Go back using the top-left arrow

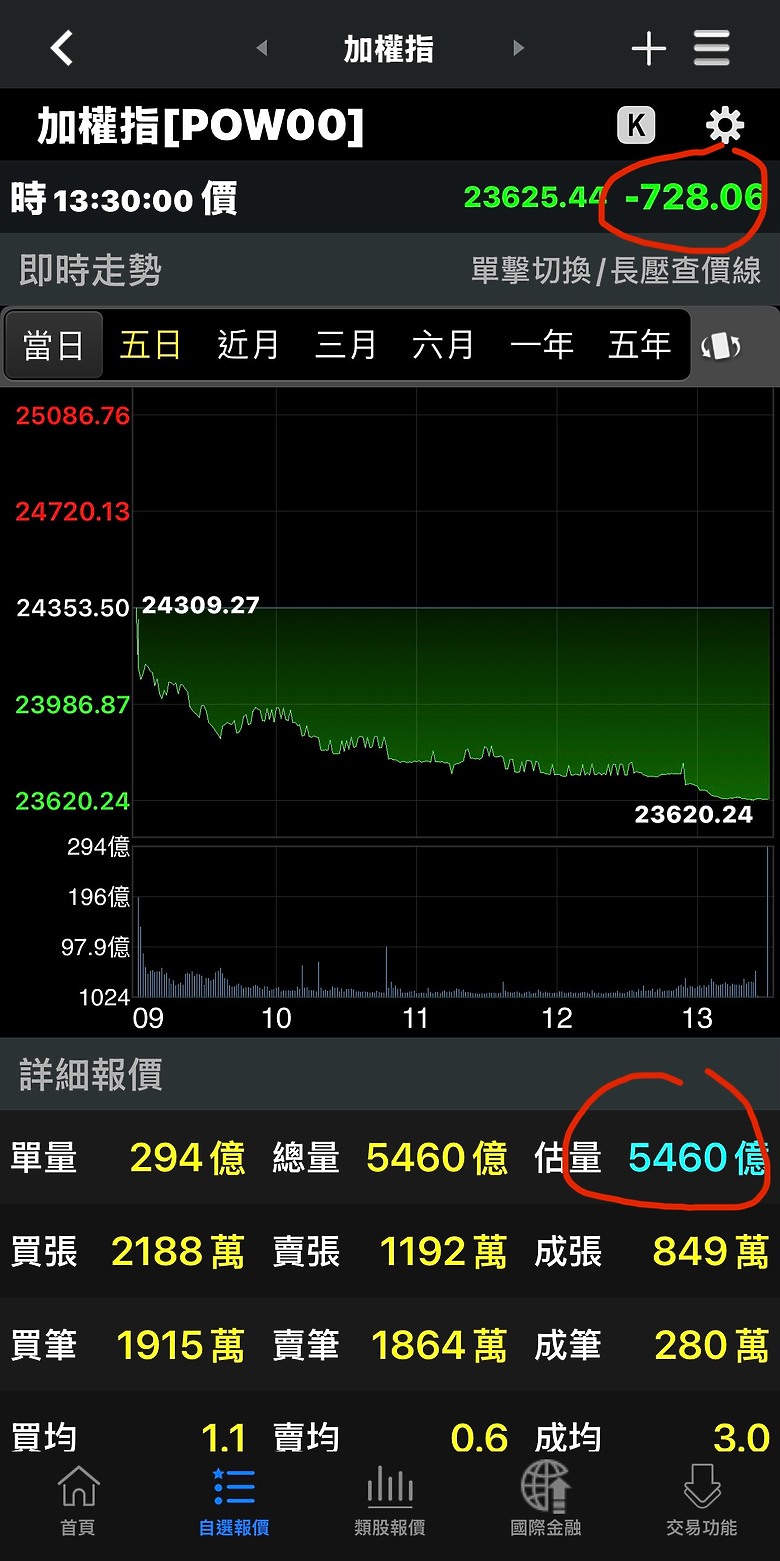pyautogui.click(x=62, y=48)
